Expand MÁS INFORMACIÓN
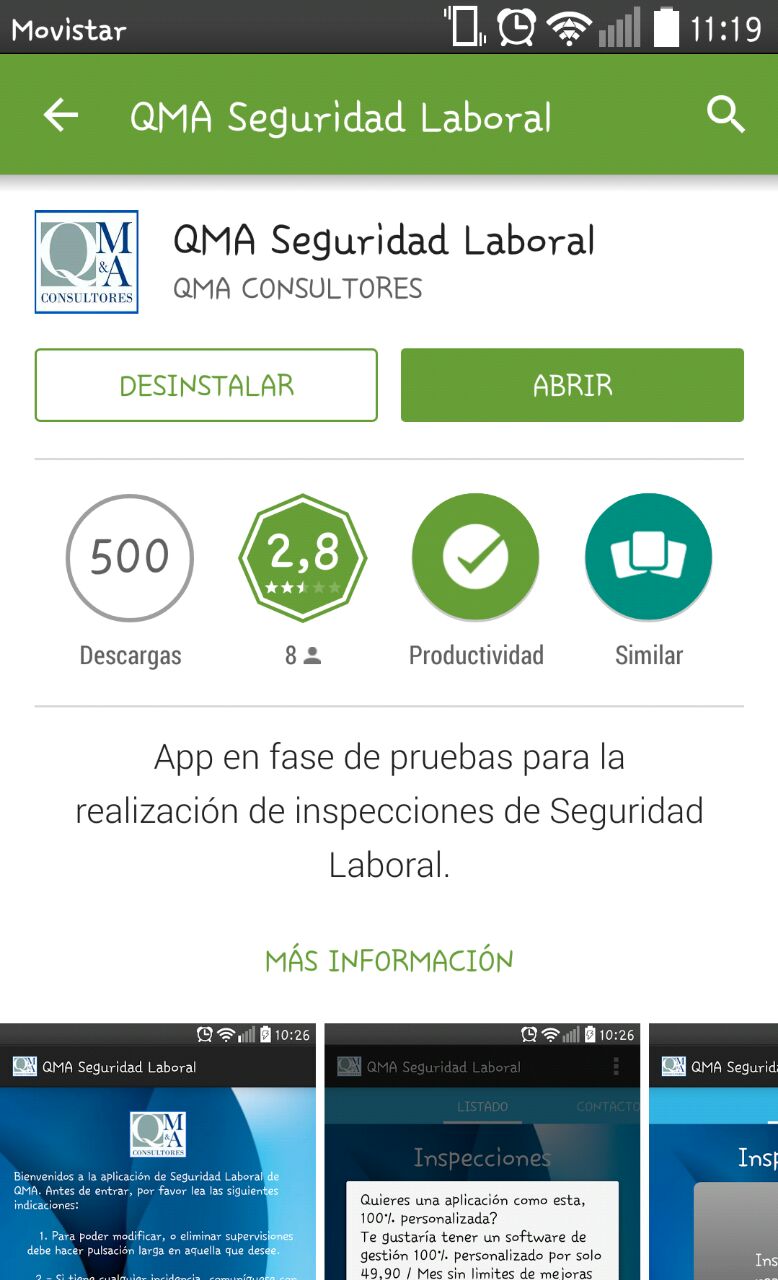The width and height of the screenshot is (778, 1280). [x=389, y=961]
